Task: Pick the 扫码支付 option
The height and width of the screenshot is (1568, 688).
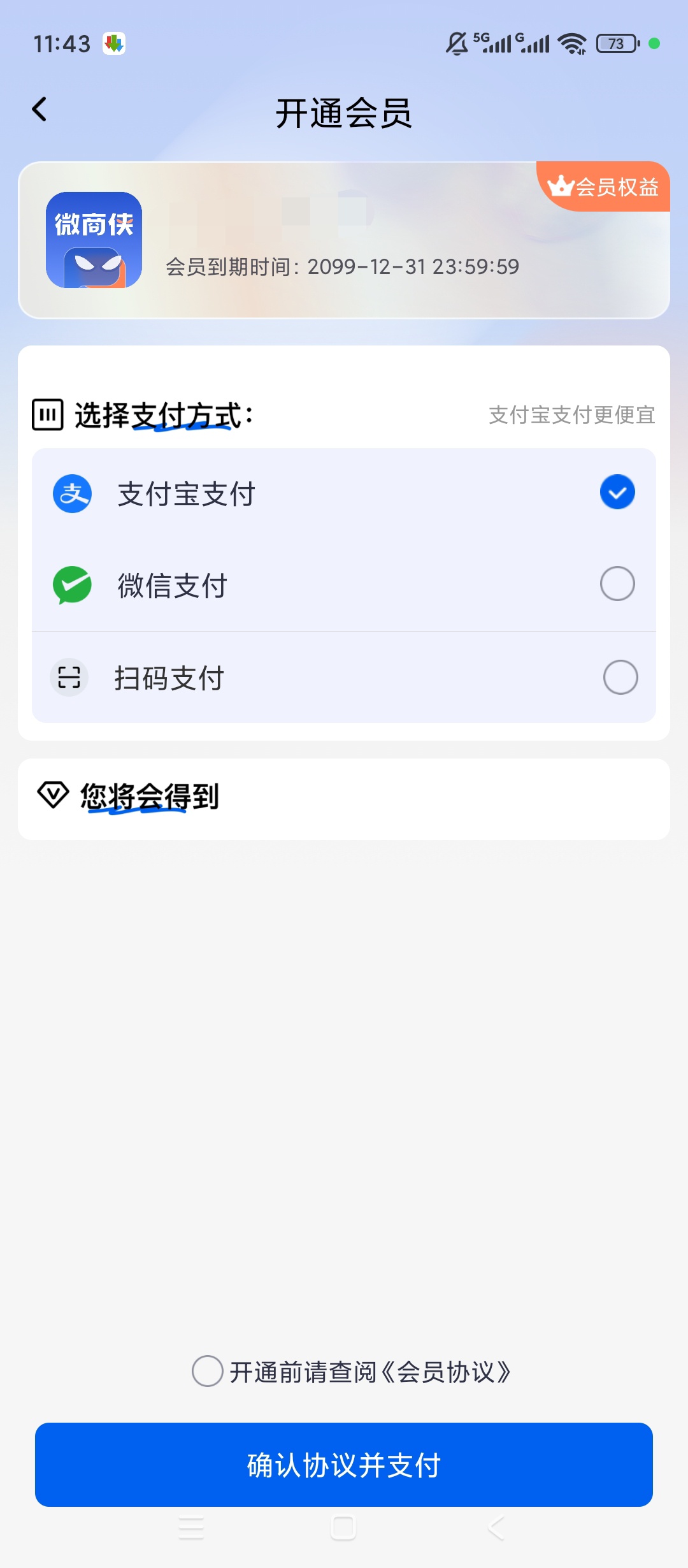Action: point(344,677)
